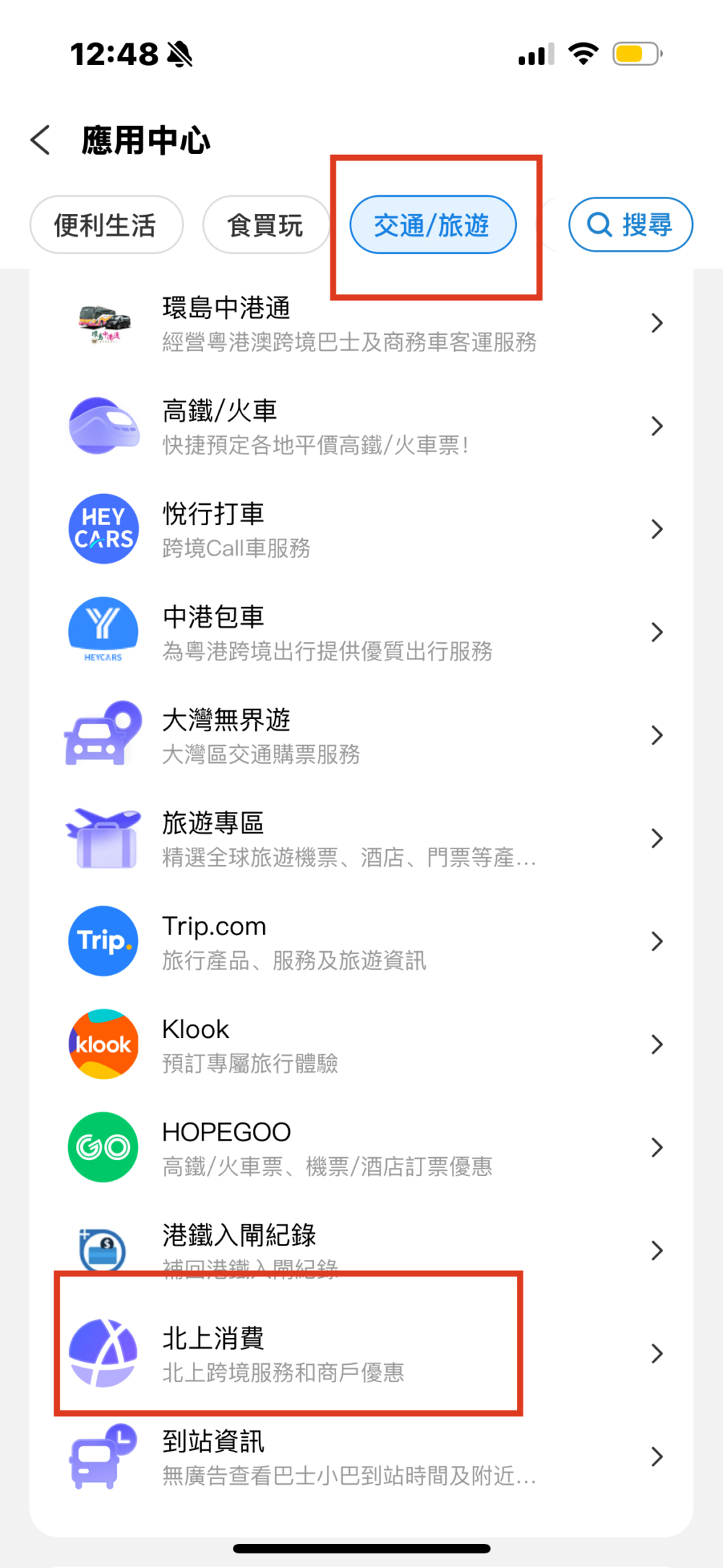Screen dimensions: 723x1568
Task: Open the 旅遊專區 travel zone
Action: point(361,839)
